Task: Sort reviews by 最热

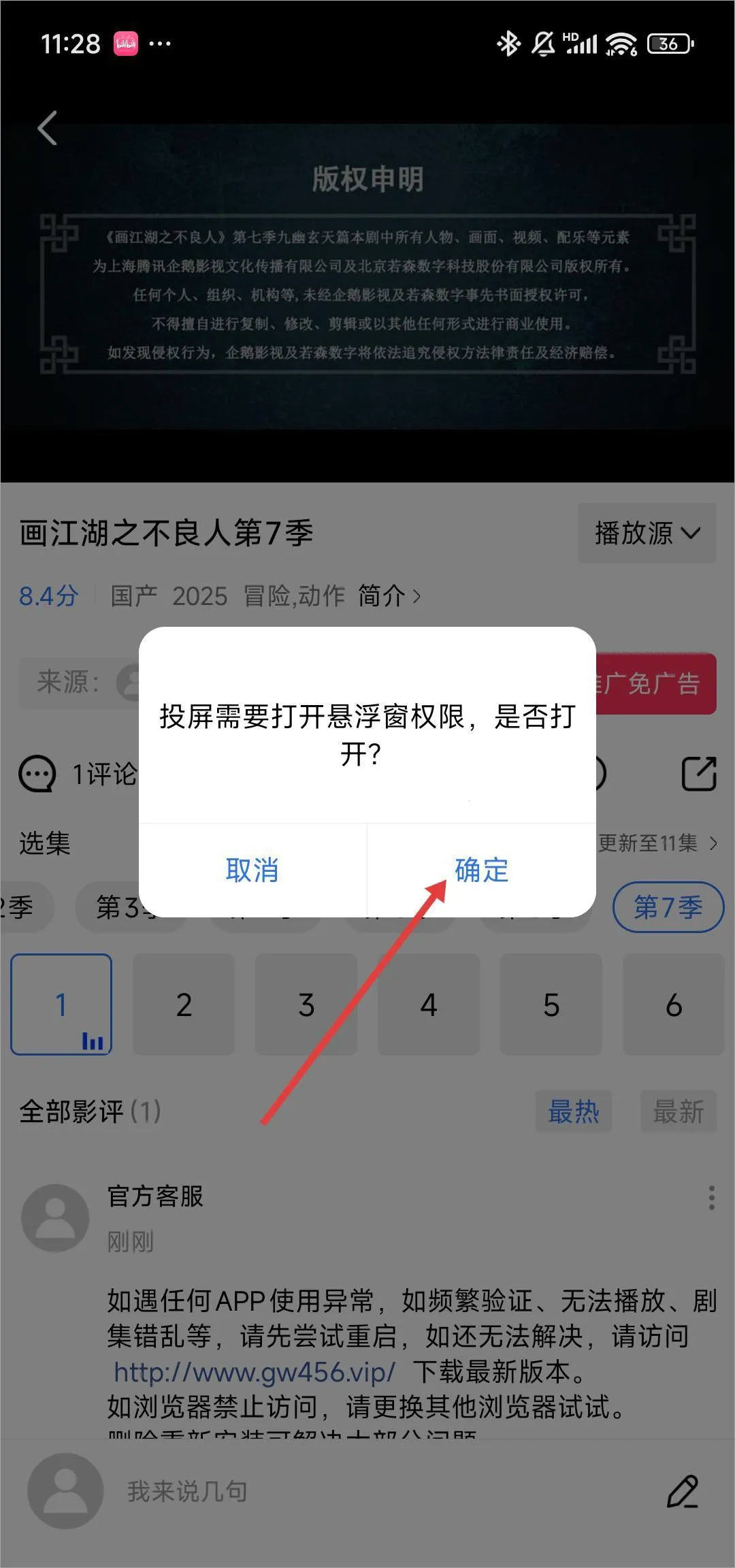Action: 573,1112
